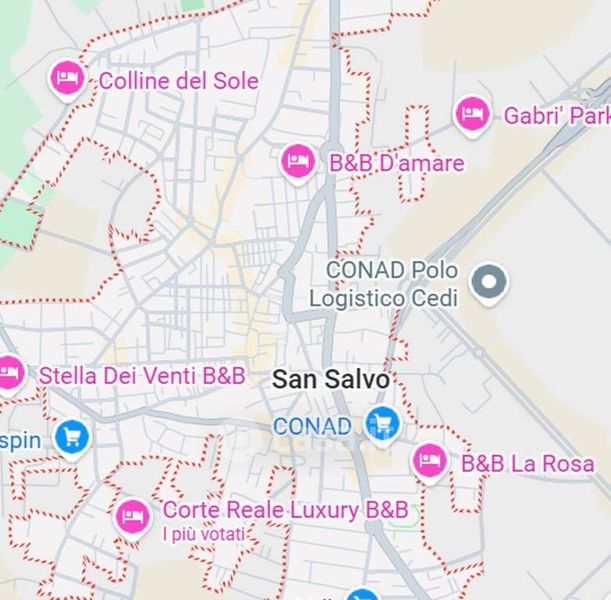
Task: Open CONAD Polo Logistico Cedi place marker
Action: tap(489, 283)
